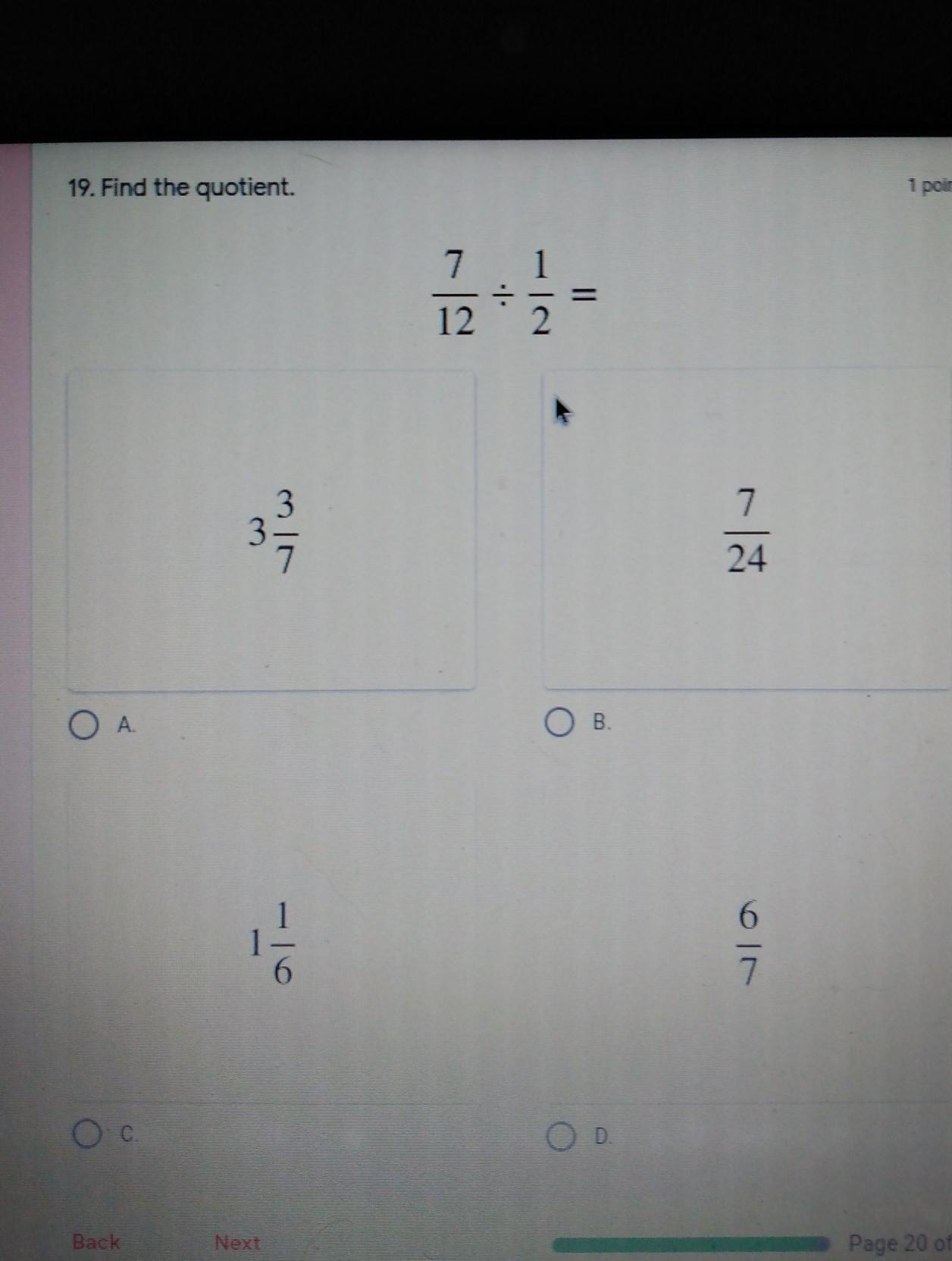Screen dimensions: 952x1261
Task: Choose radio option C
Action: point(86,1134)
